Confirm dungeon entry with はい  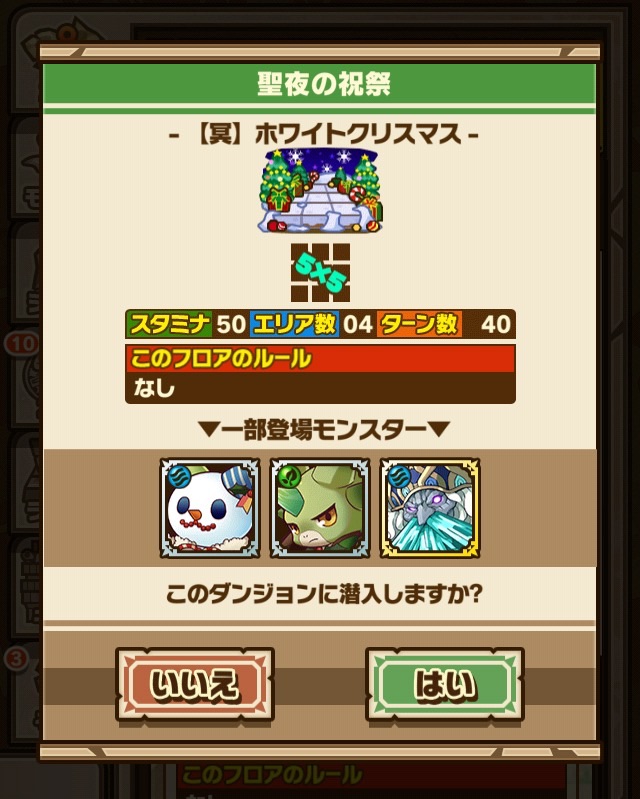(x=444, y=684)
